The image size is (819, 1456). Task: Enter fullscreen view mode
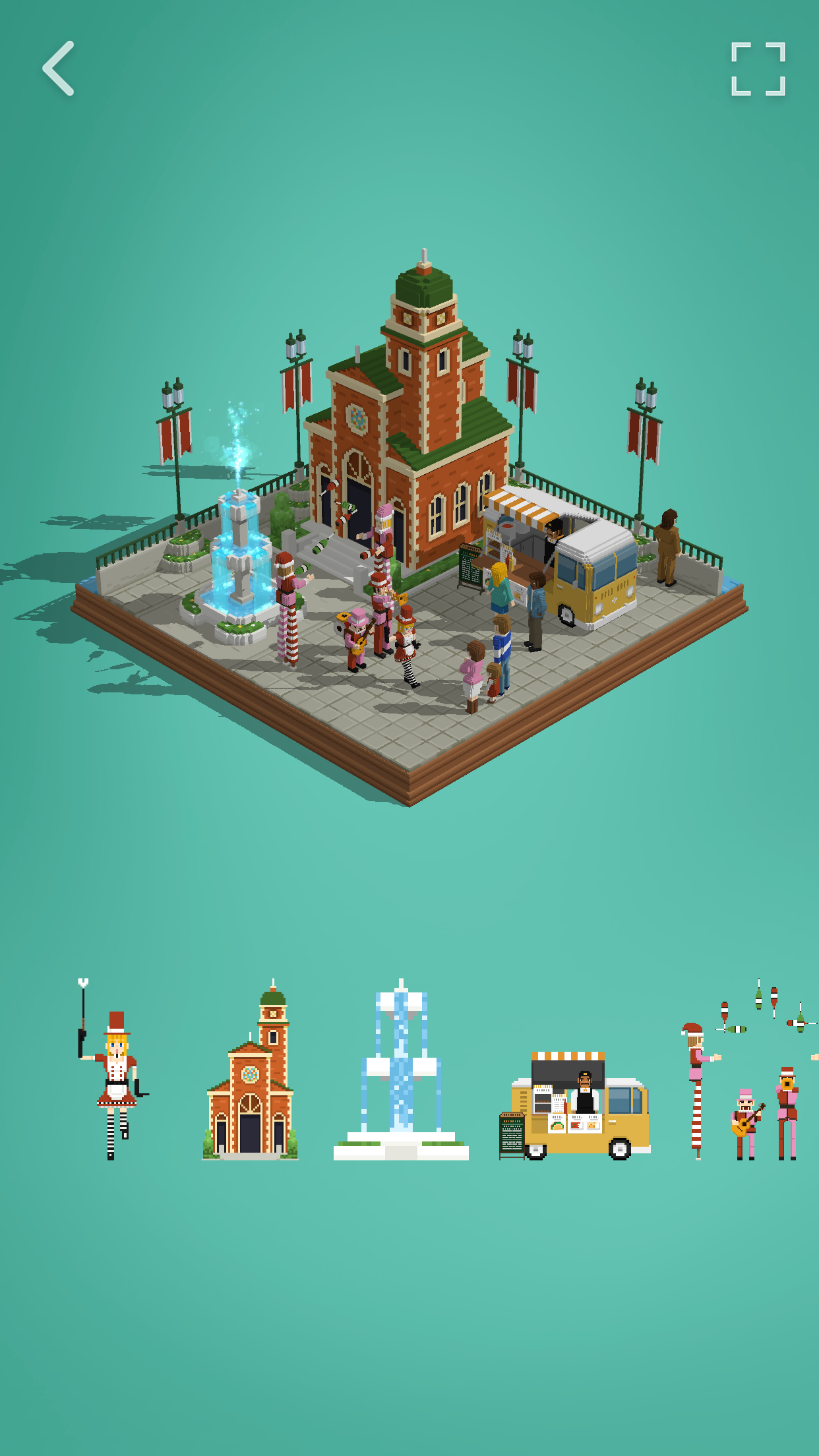(758, 69)
